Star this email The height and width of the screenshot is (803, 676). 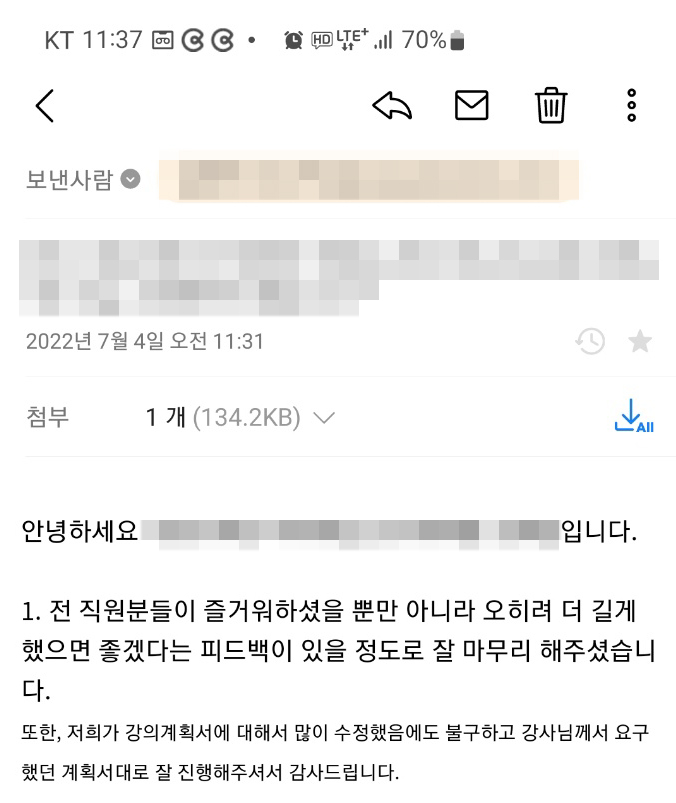click(x=639, y=342)
